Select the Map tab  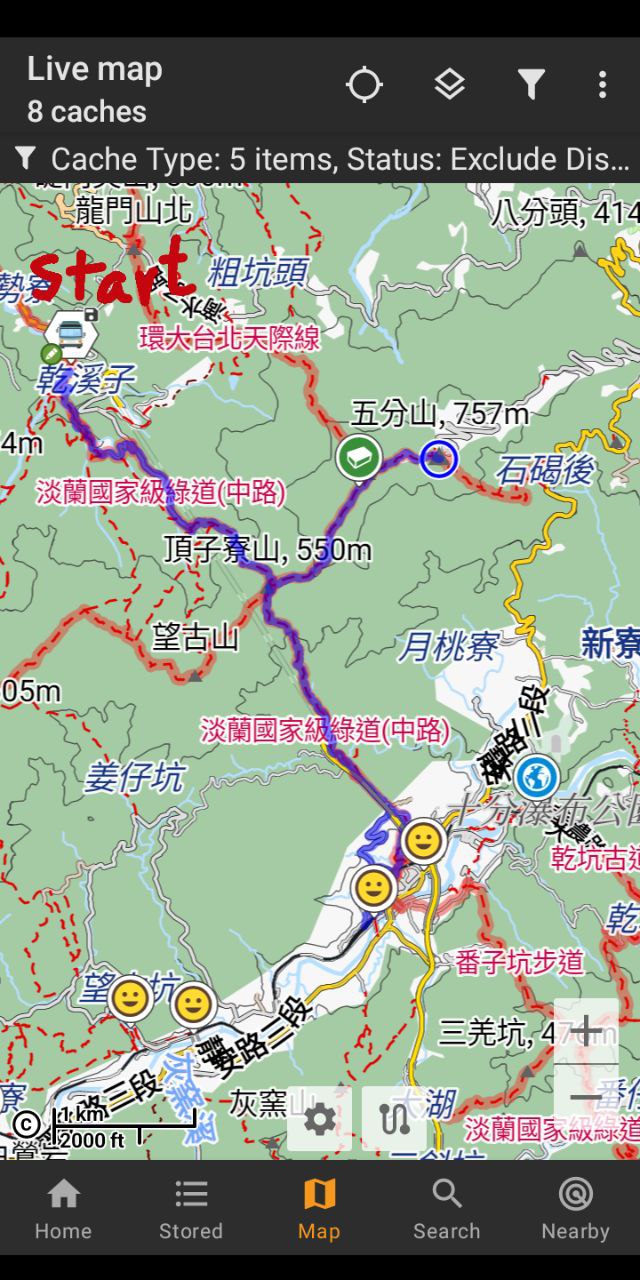point(319,1208)
